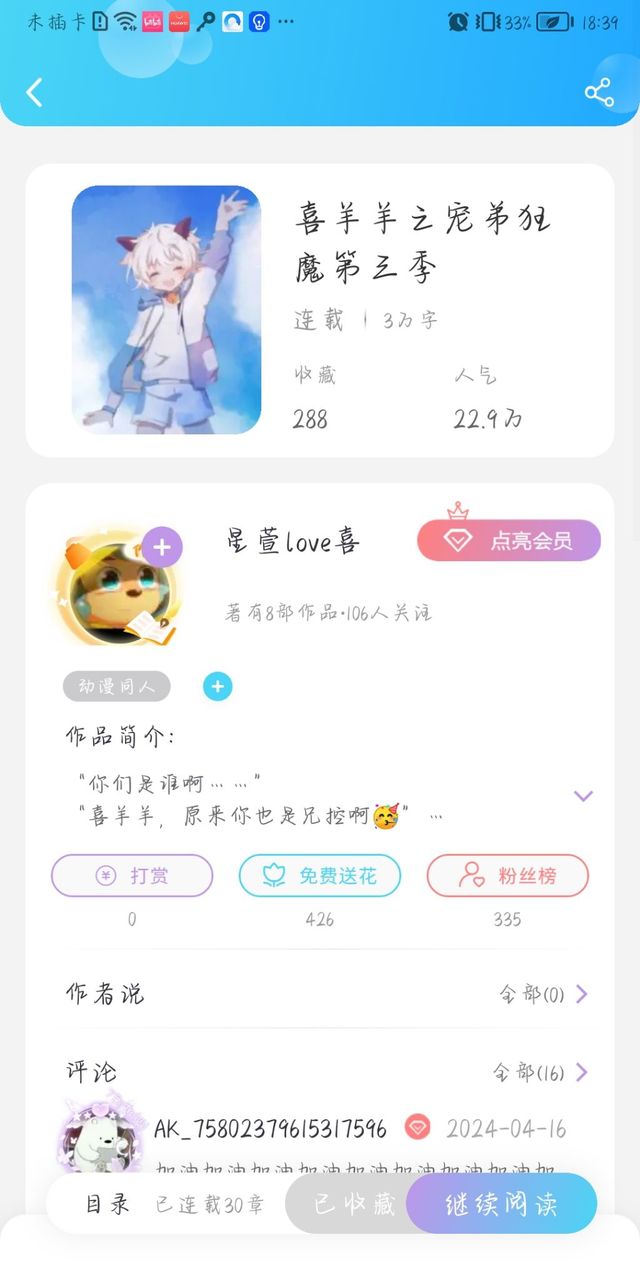Image resolution: width=640 pixels, height=1280 pixels.
Task: Expand the 作品简介 description
Action: (583, 796)
